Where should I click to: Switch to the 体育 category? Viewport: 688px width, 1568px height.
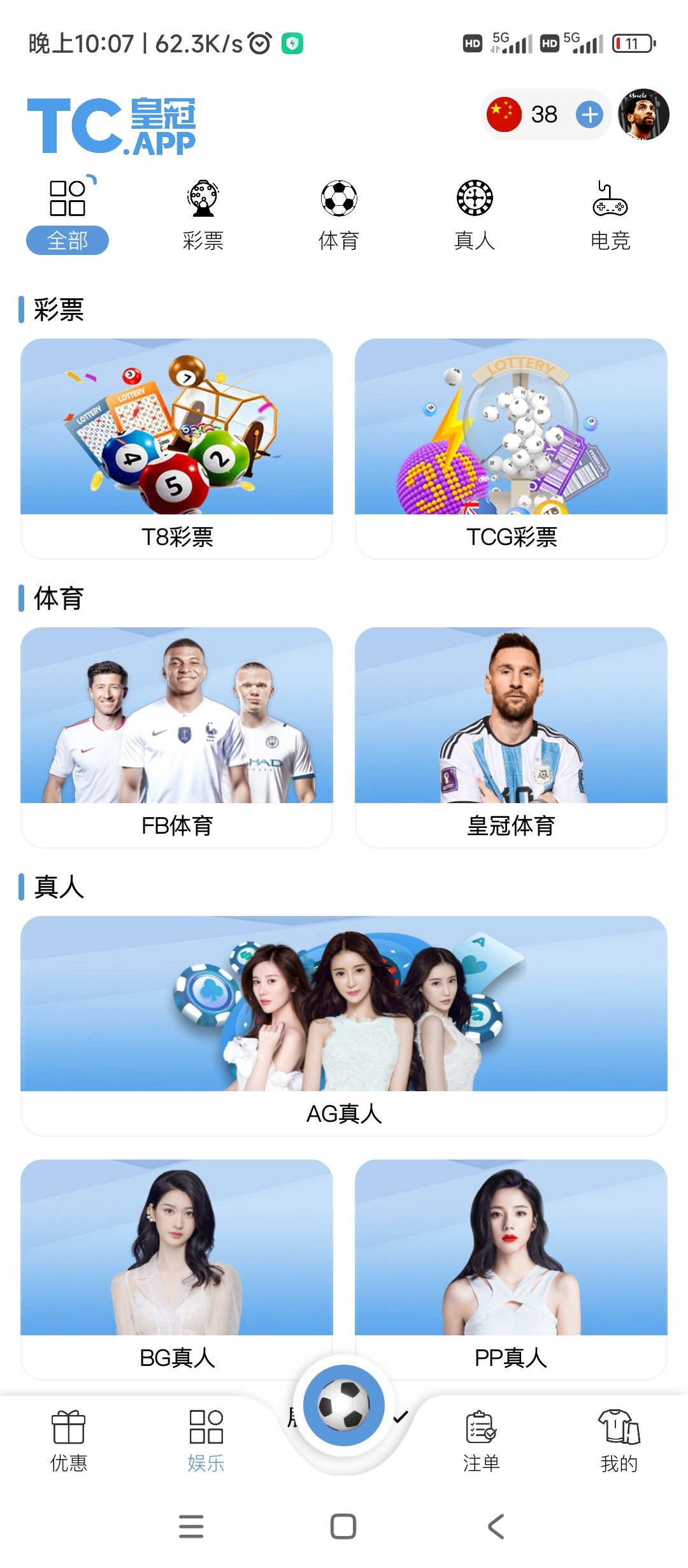click(339, 217)
